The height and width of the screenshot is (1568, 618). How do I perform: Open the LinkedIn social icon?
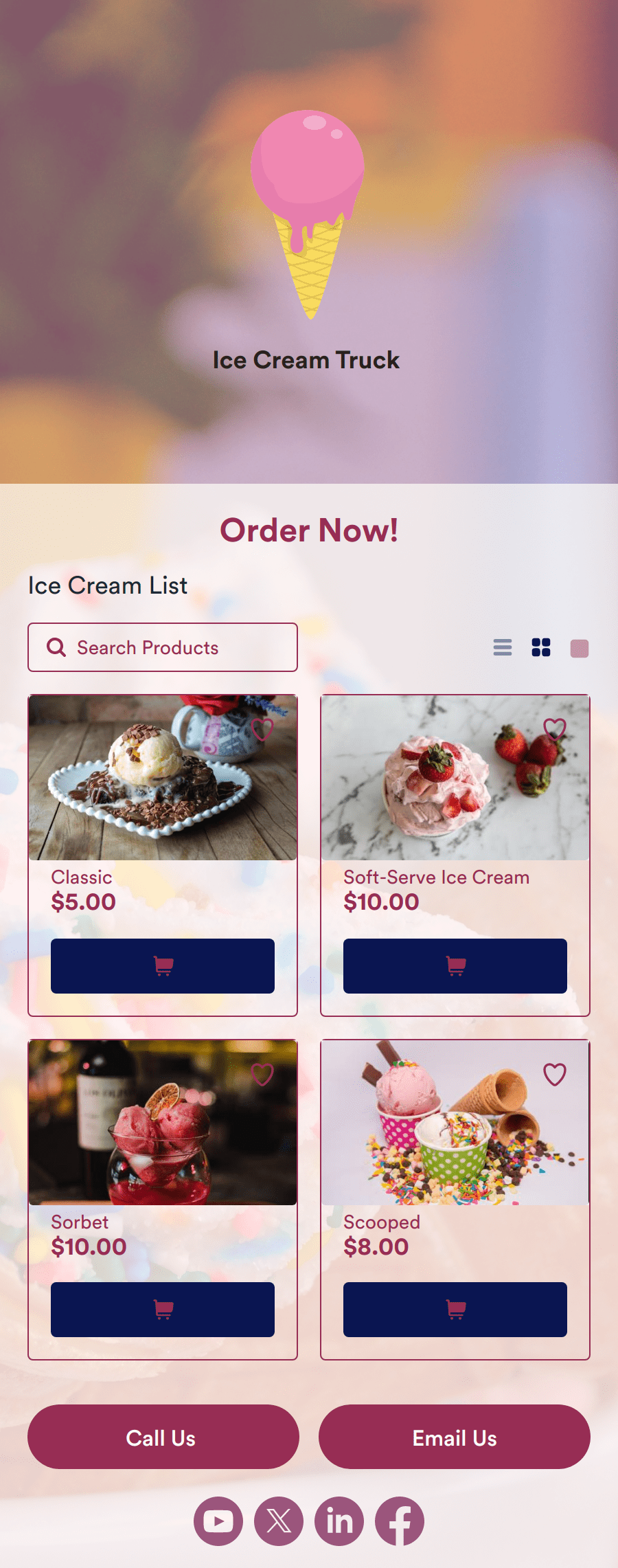click(339, 1521)
